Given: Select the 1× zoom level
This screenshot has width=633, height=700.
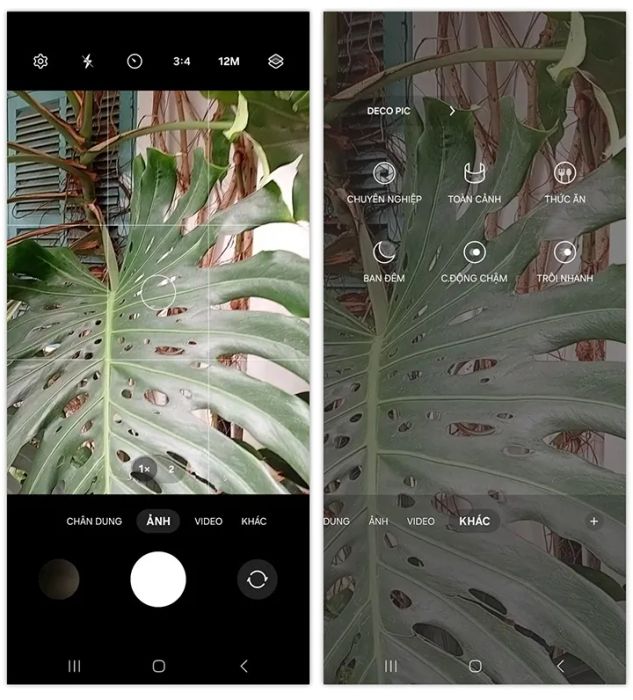Looking at the screenshot, I should [x=144, y=468].
